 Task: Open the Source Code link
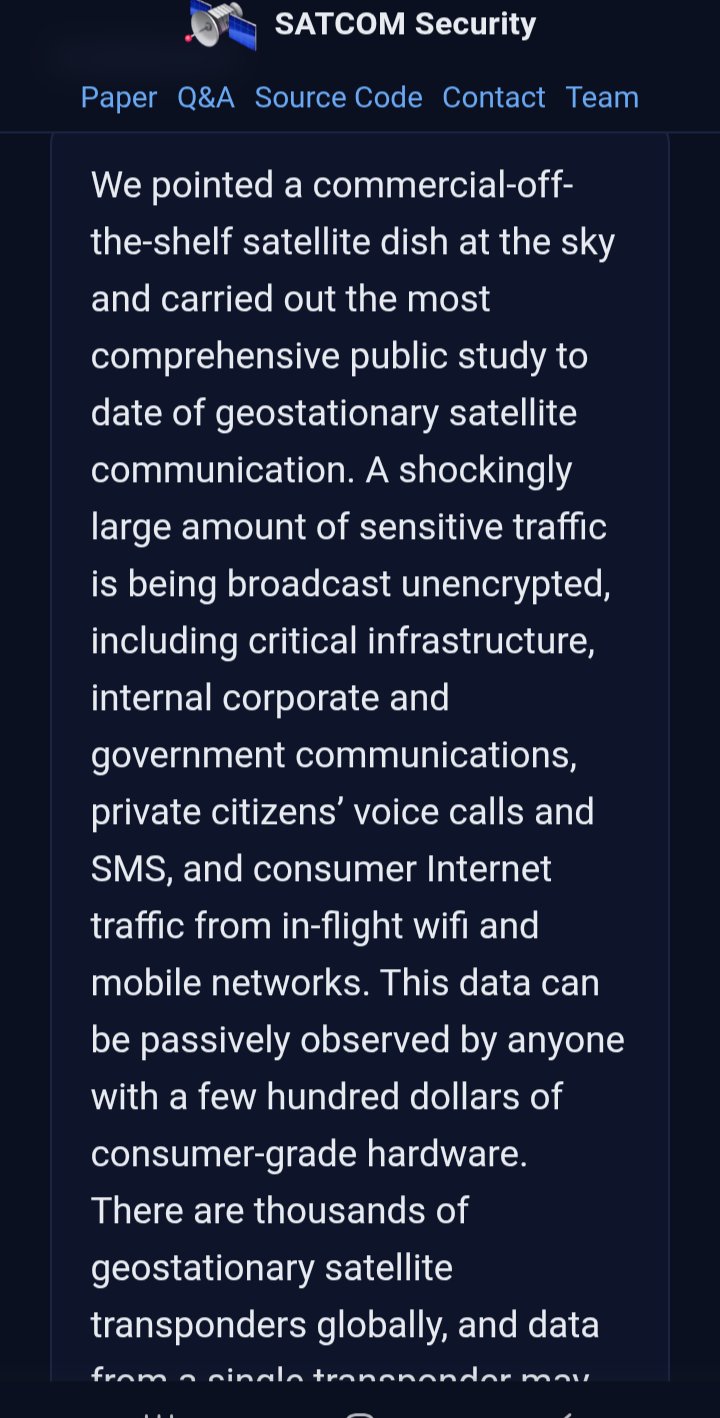[x=338, y=97]
